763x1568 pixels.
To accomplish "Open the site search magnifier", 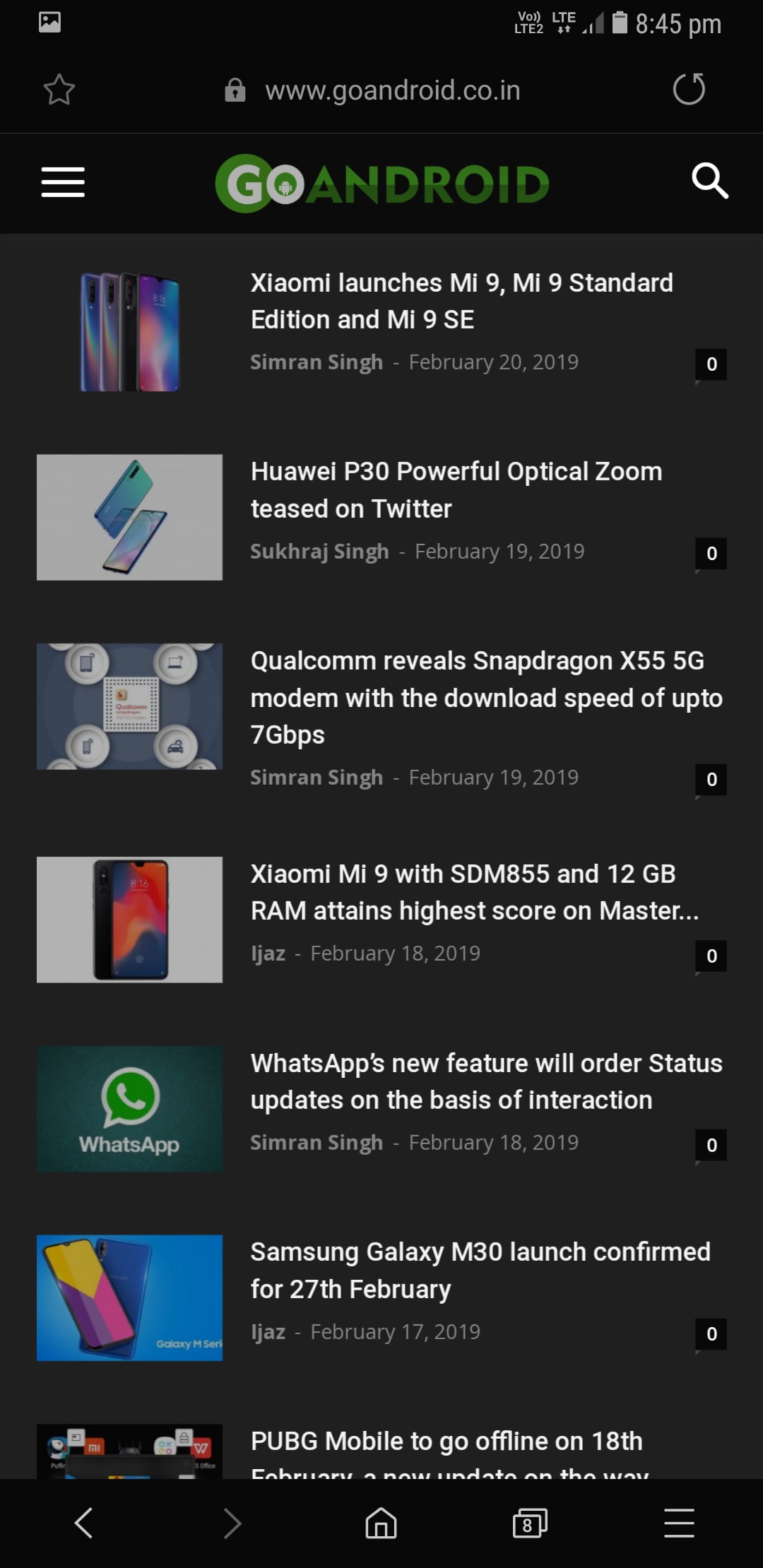I will coord(709,181).
